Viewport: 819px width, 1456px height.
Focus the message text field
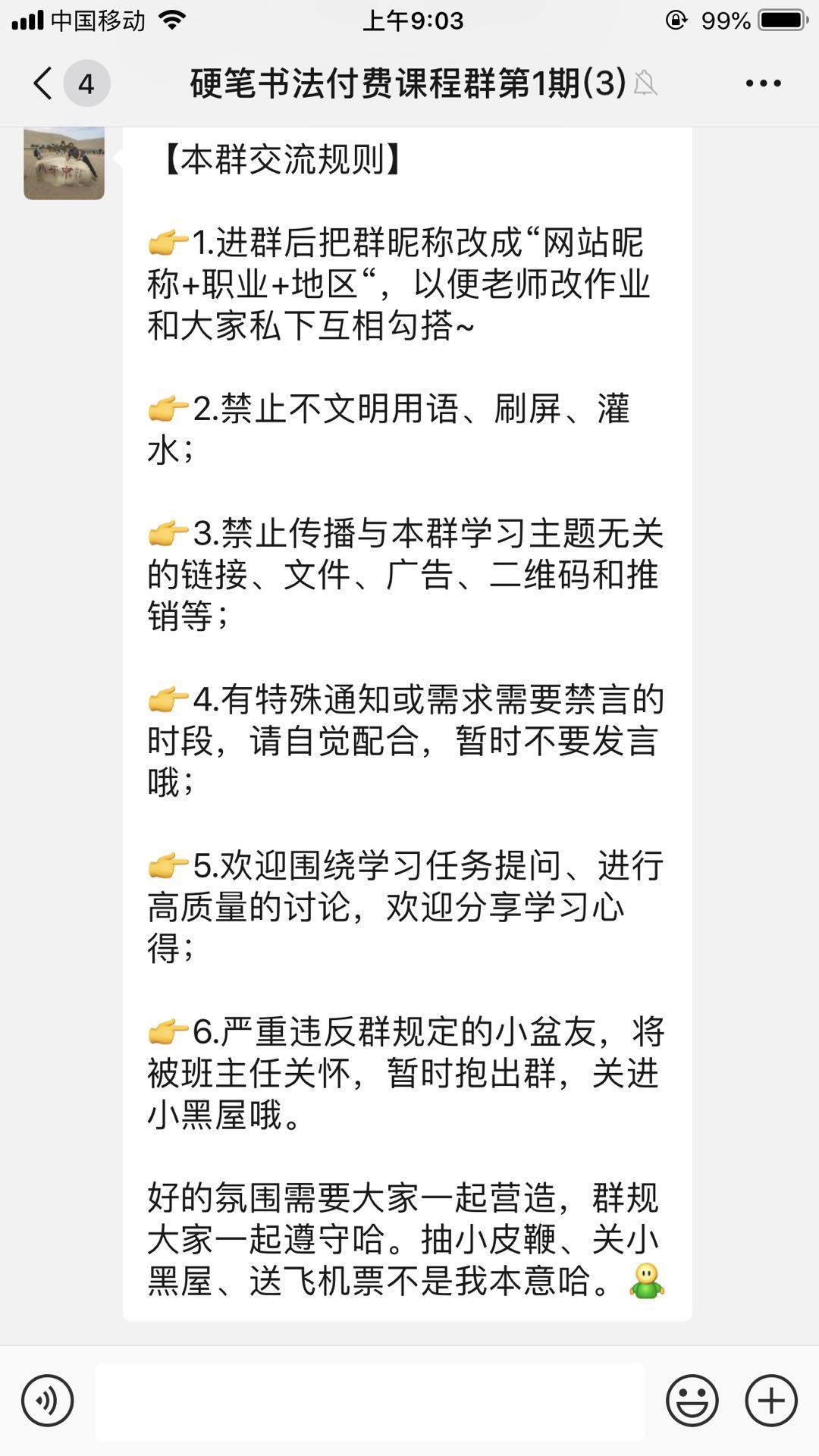370,1401
